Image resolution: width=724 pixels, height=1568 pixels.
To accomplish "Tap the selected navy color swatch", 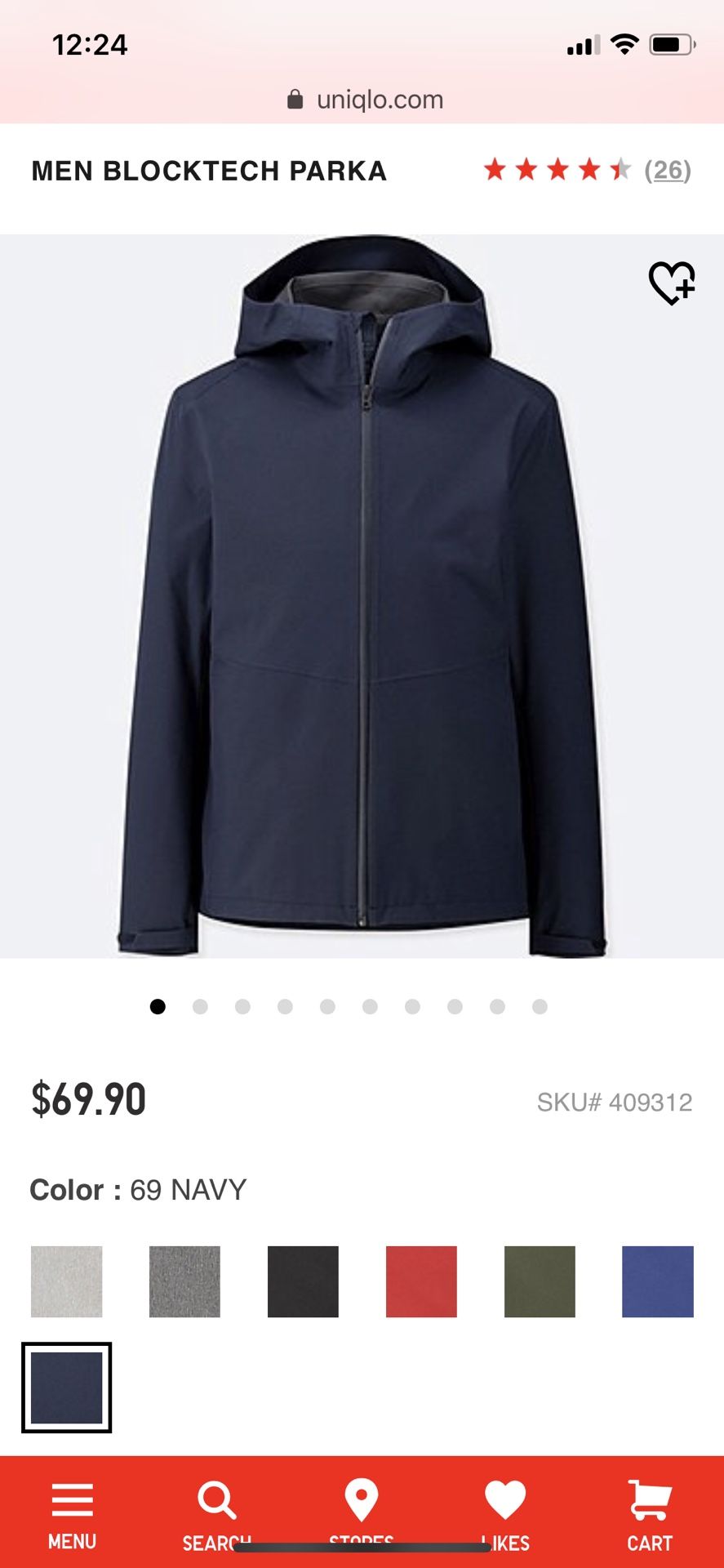I will (67, 1388).
